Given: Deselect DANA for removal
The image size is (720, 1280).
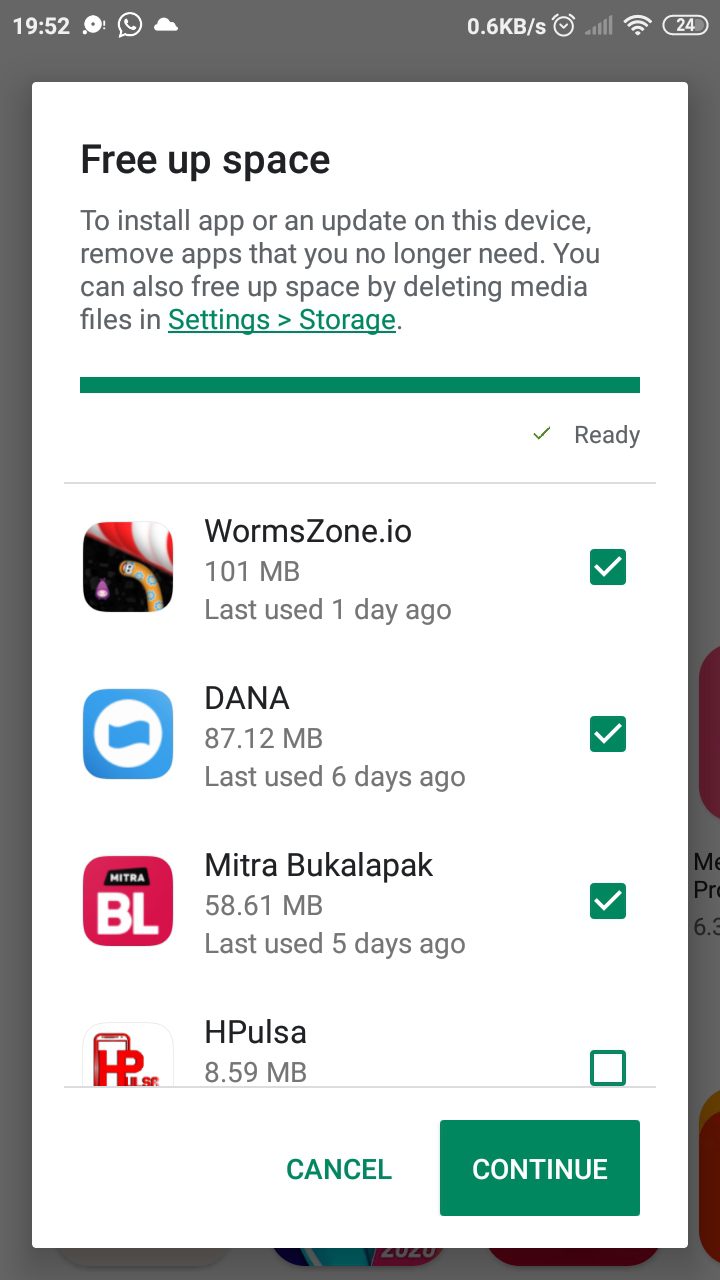Looking at the screenshot, I should [x=608, y=735].
